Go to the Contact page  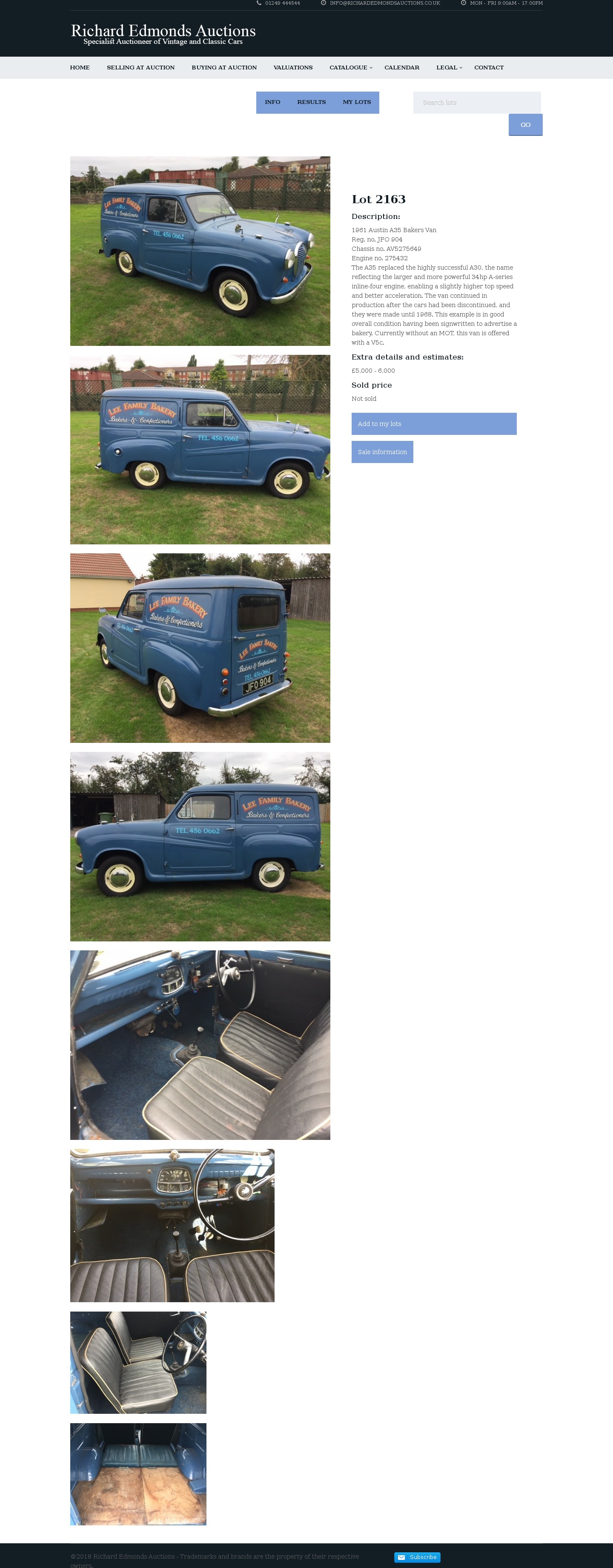pos(488,68)
